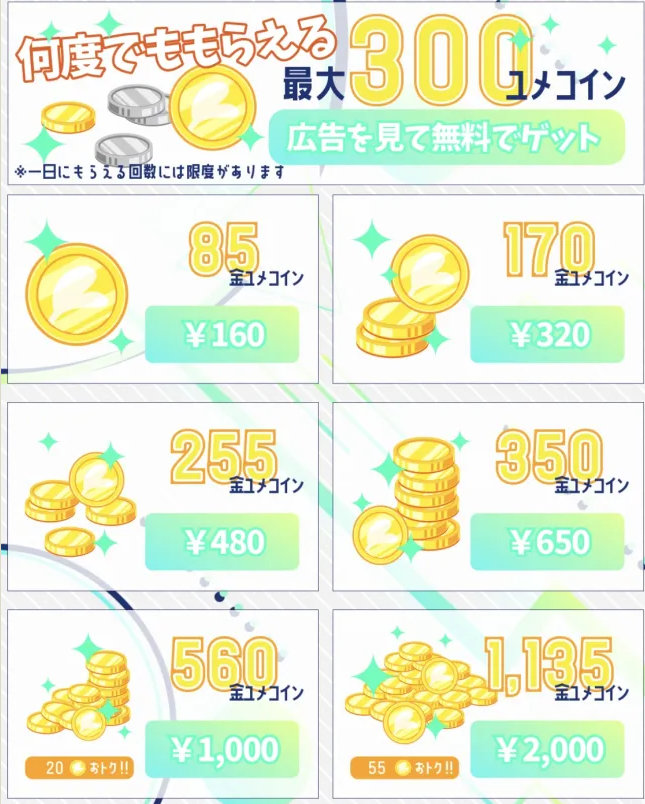This screenshot has width=645, height=804.
Task: Purchase 1,135 gold coins for ¥2,000
Action: [547, 749]
